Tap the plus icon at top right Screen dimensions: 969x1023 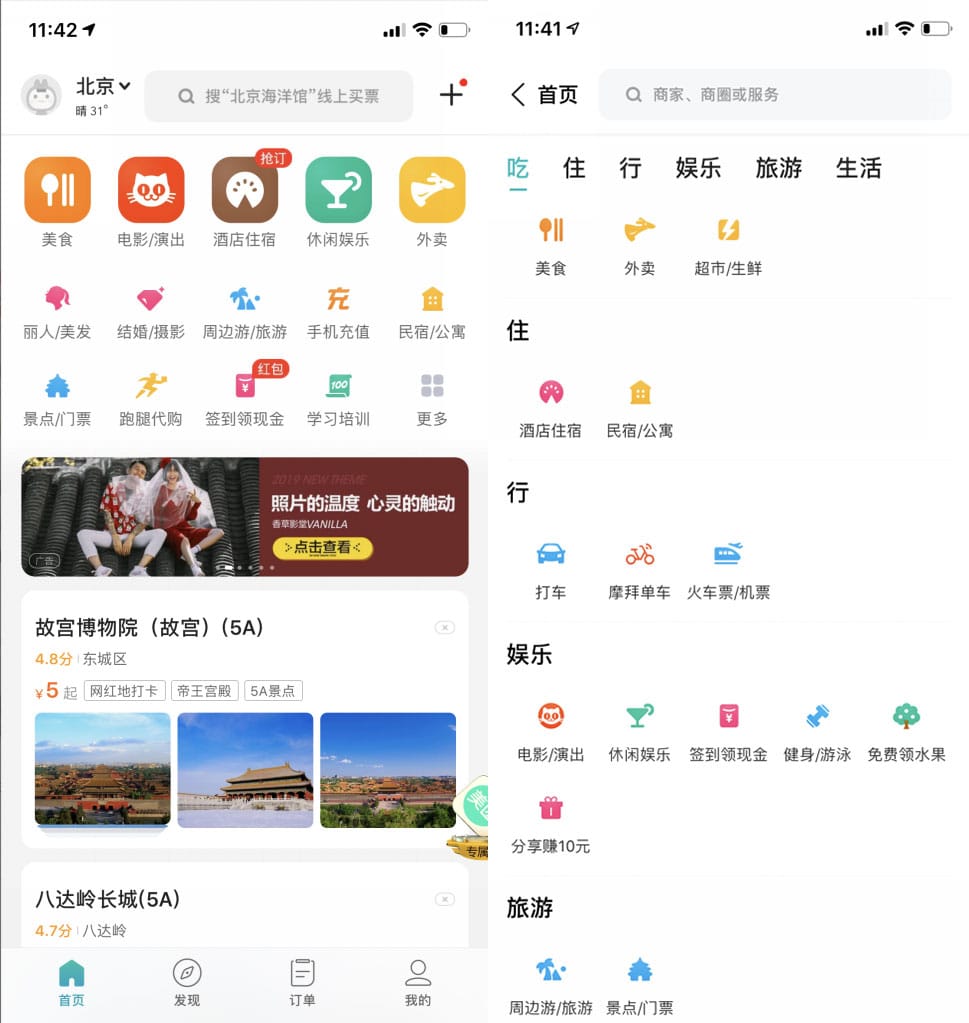coord(452,94)
